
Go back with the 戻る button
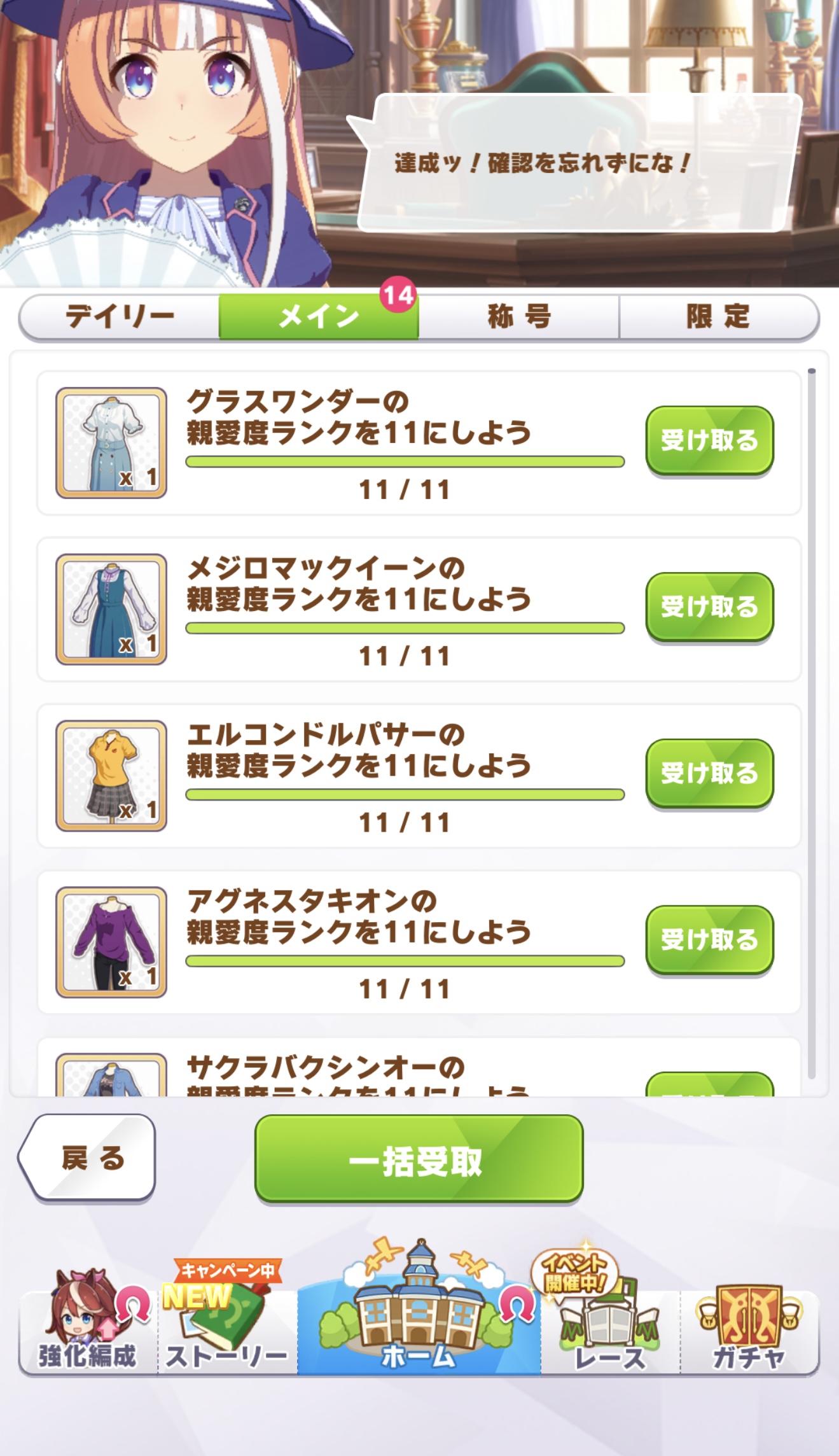point(89,1158)
